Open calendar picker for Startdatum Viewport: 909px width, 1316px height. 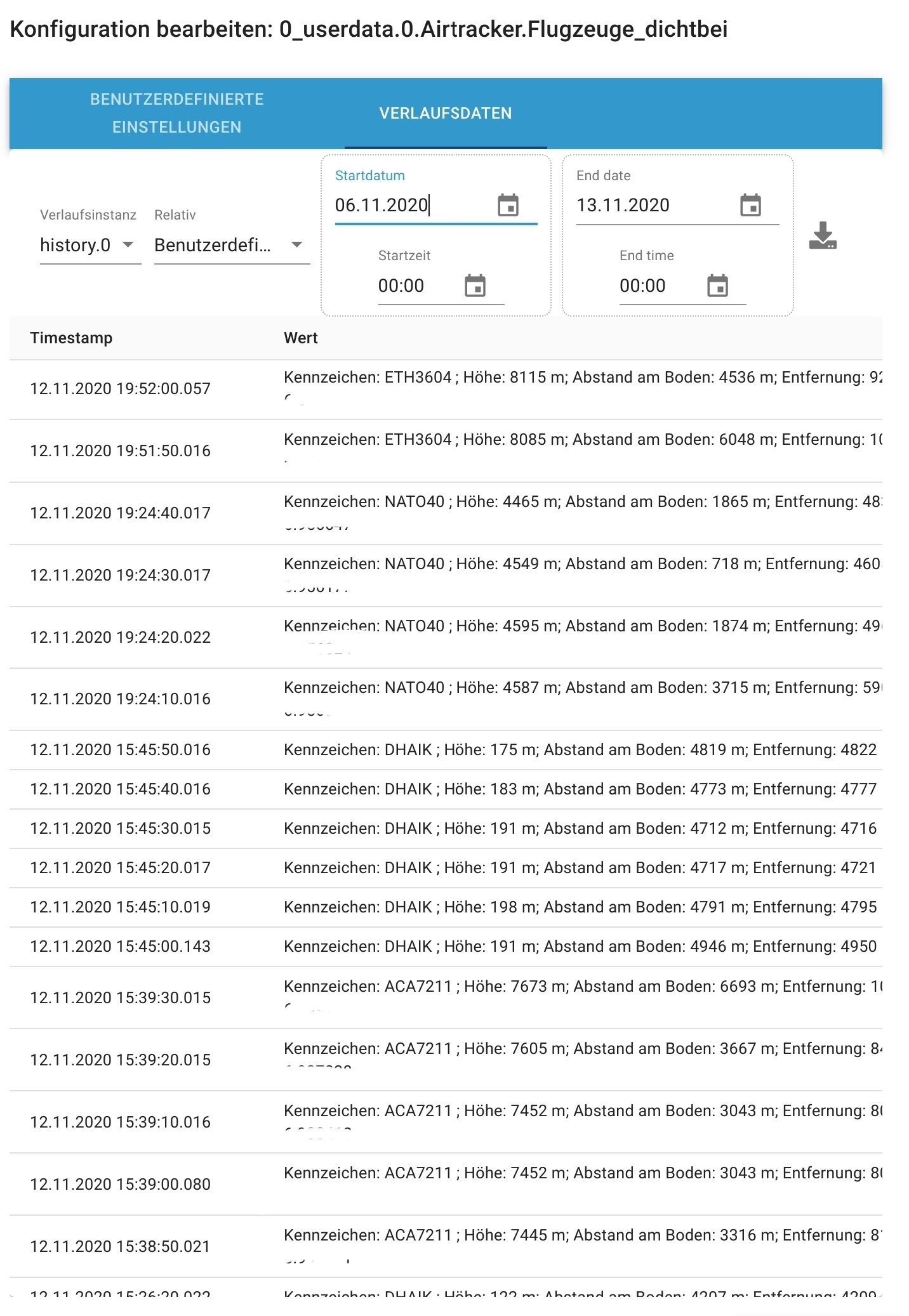pyautogui.click(x=508, y=205)
